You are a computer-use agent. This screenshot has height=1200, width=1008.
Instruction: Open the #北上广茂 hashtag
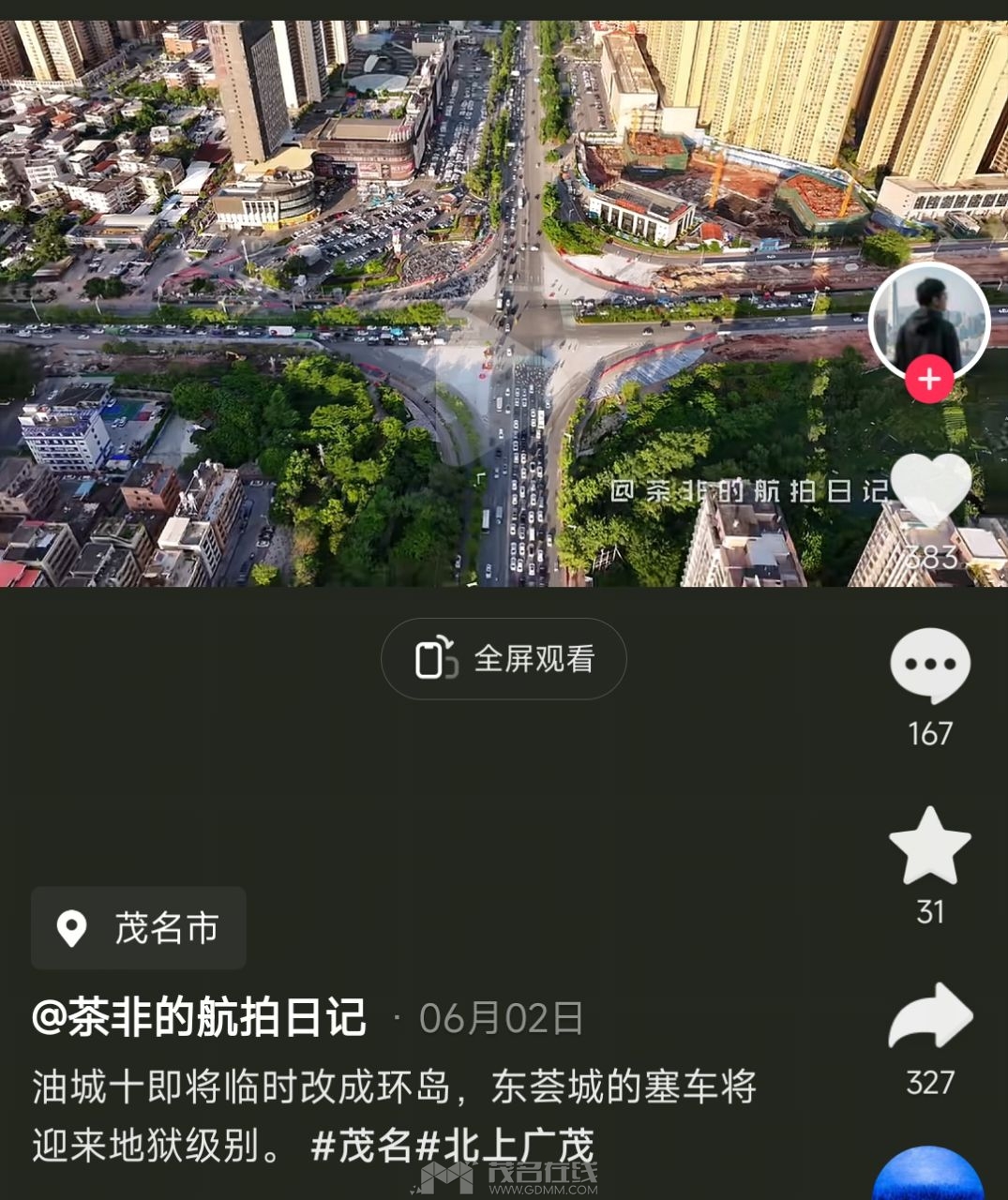point(506,1146)
